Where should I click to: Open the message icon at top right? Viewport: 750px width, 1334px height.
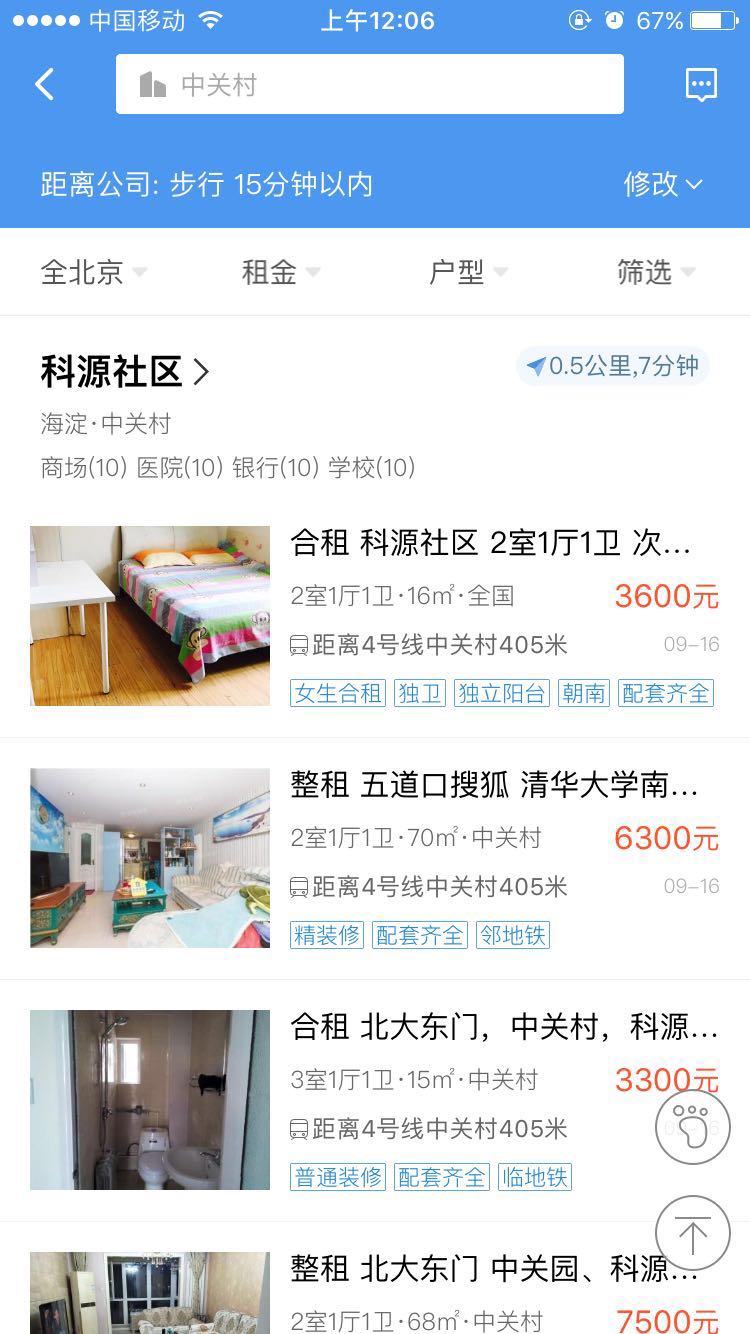[x=700, y=84]
